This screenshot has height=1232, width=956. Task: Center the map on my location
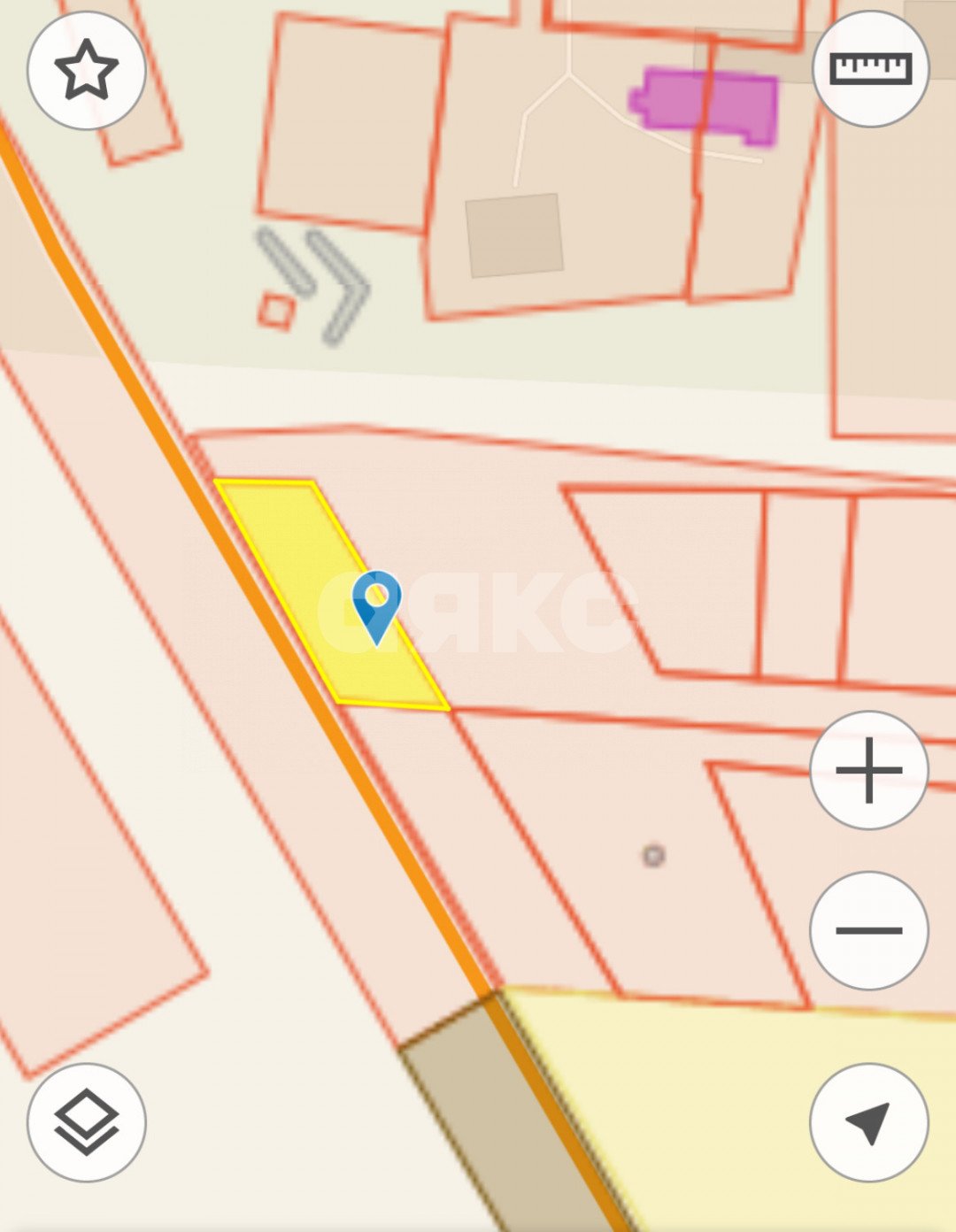[x=868, y=1122]
